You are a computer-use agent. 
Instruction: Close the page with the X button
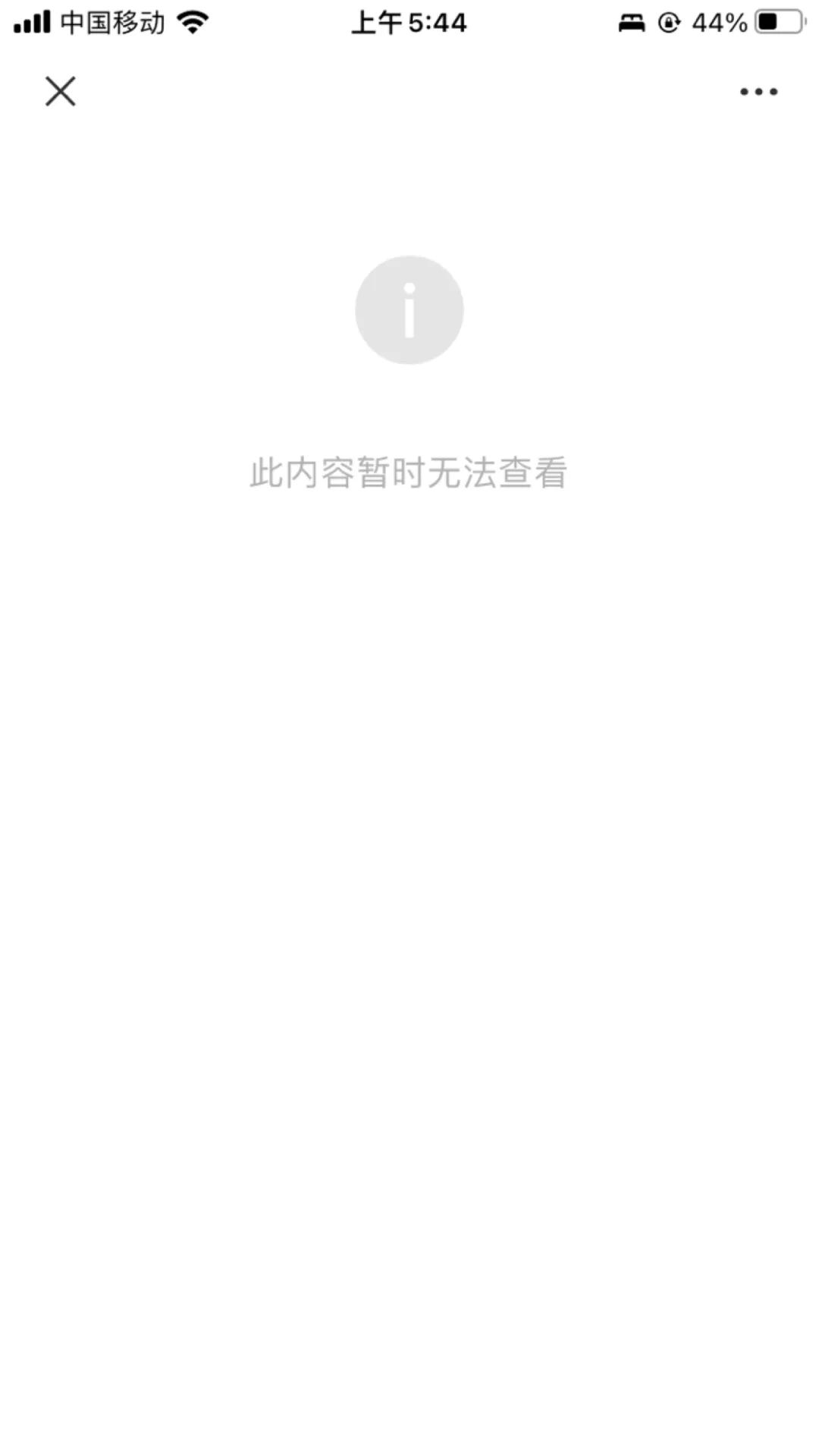click(x=61, y=91)
